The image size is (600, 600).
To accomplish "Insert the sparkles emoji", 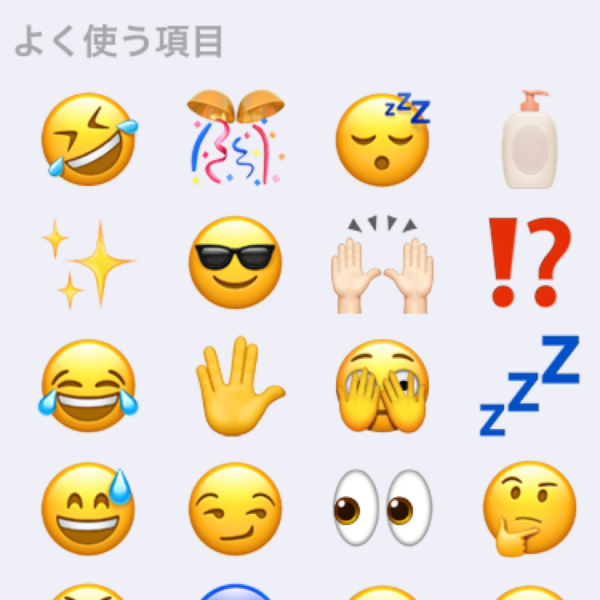I will point(86,263).
